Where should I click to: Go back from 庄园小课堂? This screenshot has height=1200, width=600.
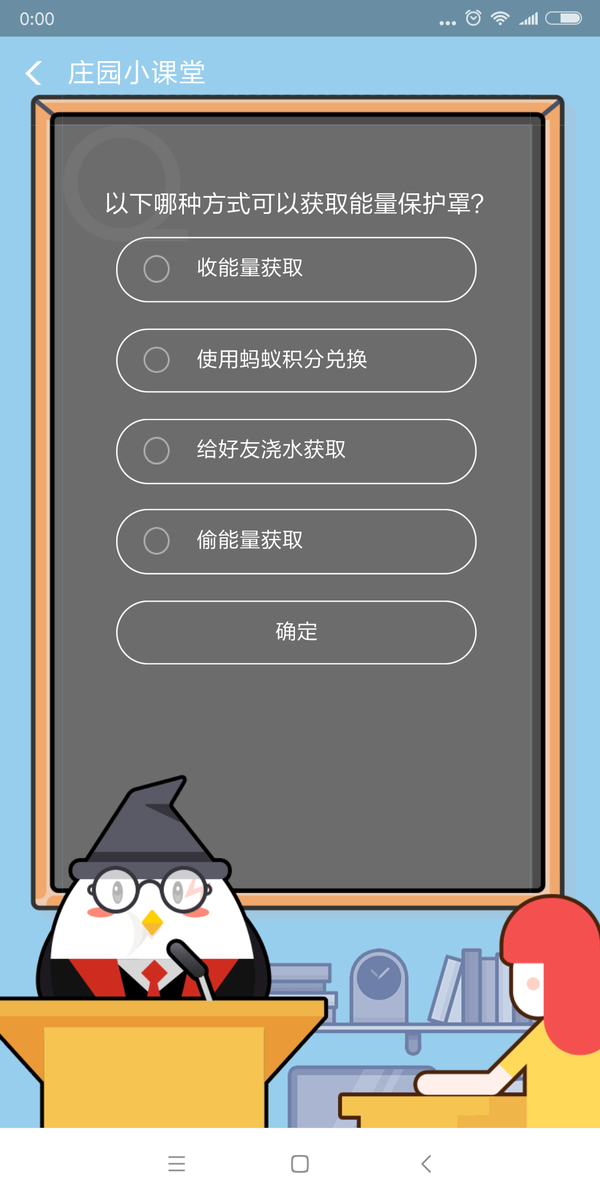coord(34,72)
